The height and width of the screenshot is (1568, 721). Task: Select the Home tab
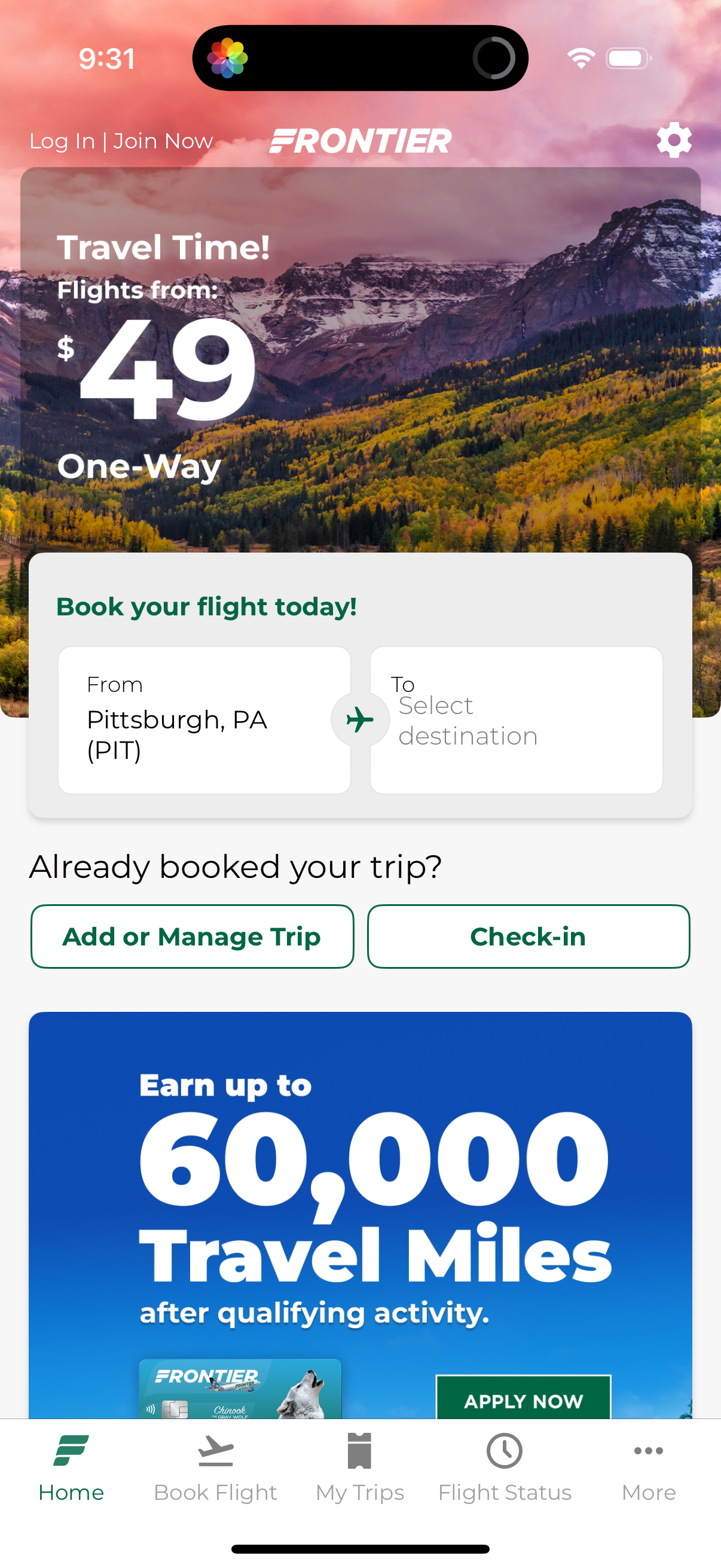click(72, 1473)
